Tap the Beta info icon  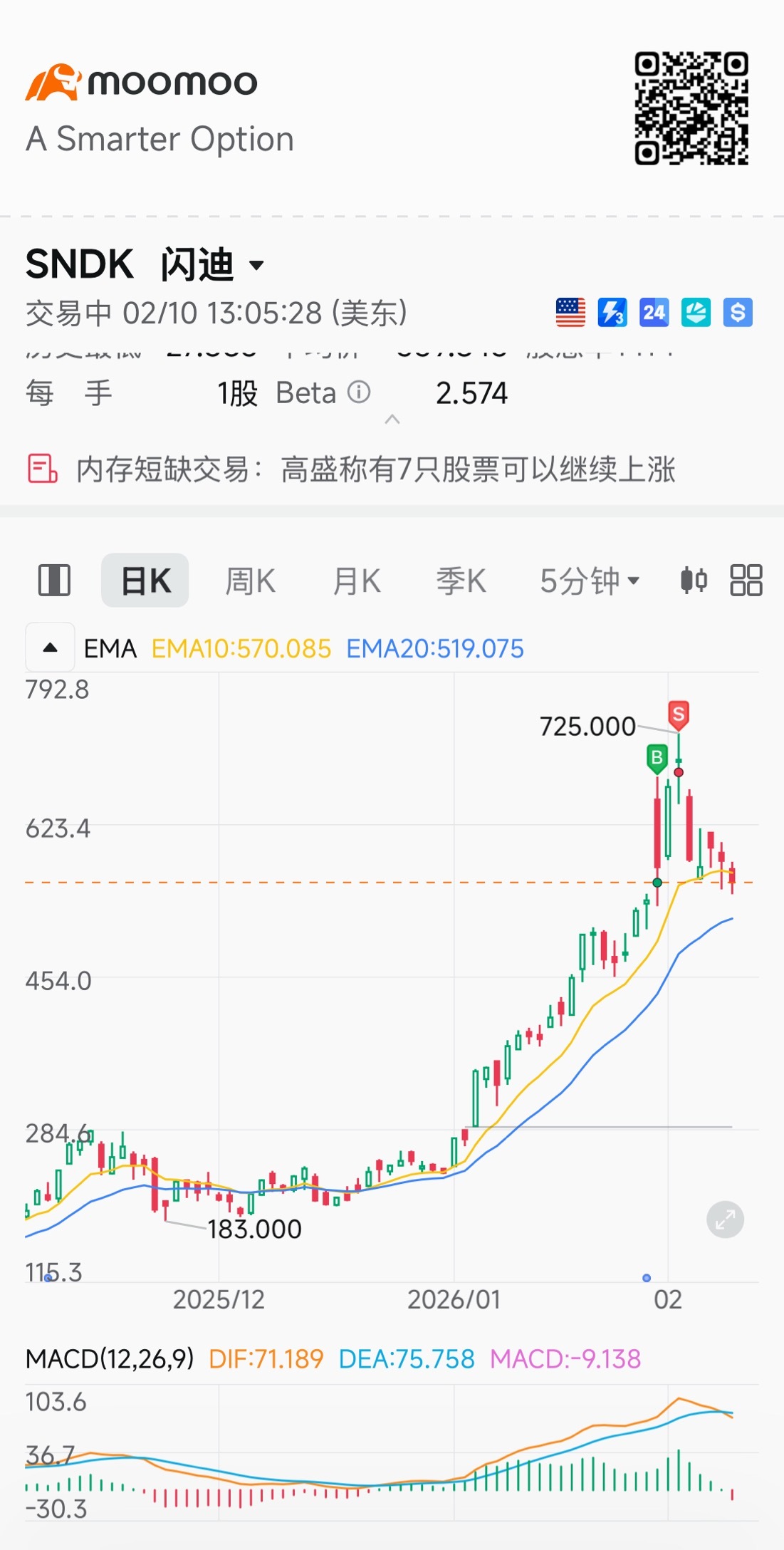(x=359, y=392)
